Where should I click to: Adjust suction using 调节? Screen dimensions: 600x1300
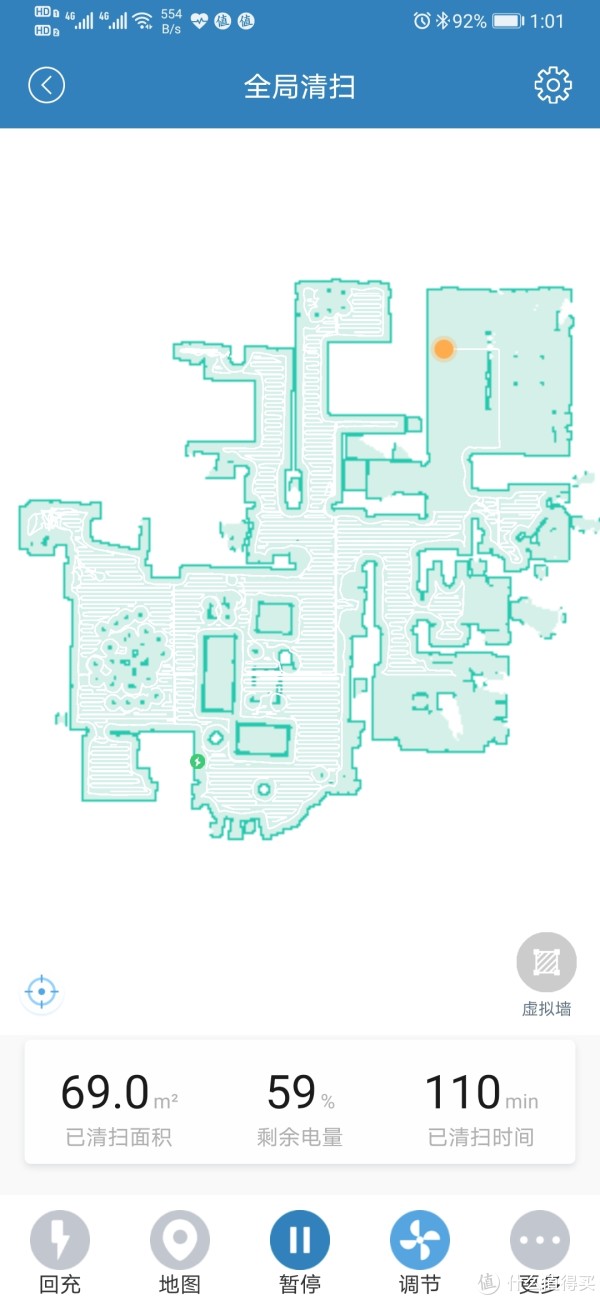[420, 1241]
